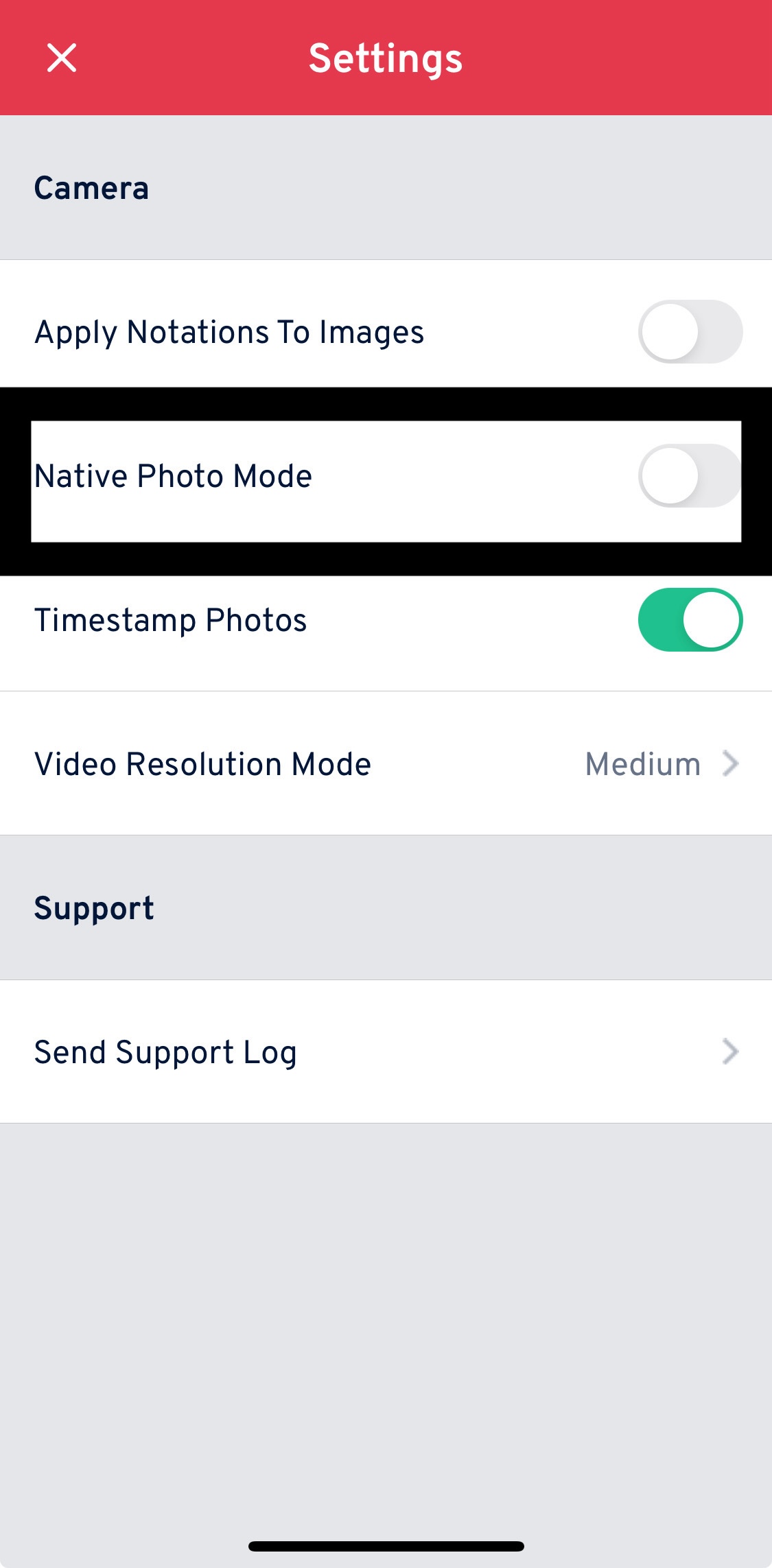Enable Apply Notations To Images
Viewport: 772px width, 1568px height.
690,332
